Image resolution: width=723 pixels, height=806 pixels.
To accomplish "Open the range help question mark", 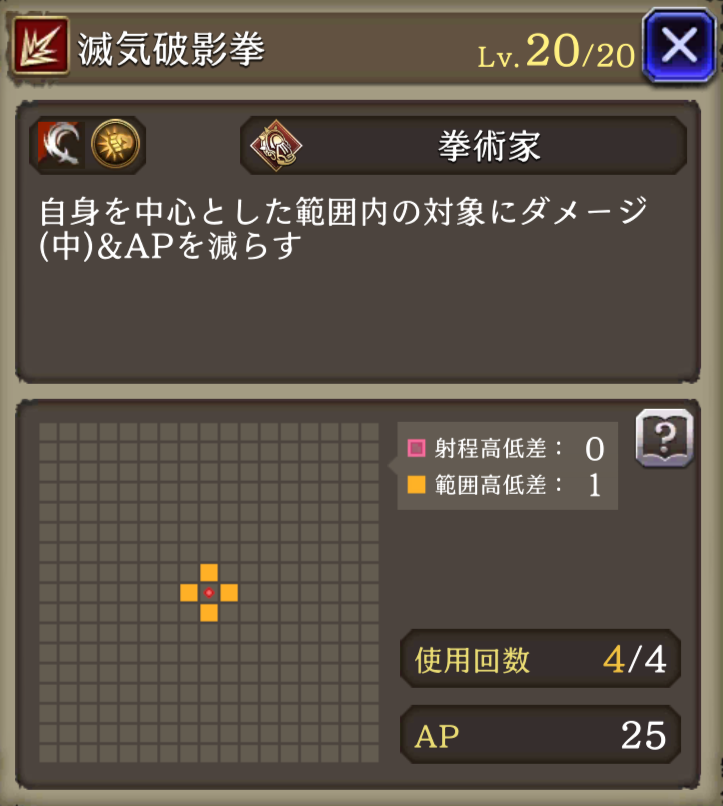I will pos(665,437).
